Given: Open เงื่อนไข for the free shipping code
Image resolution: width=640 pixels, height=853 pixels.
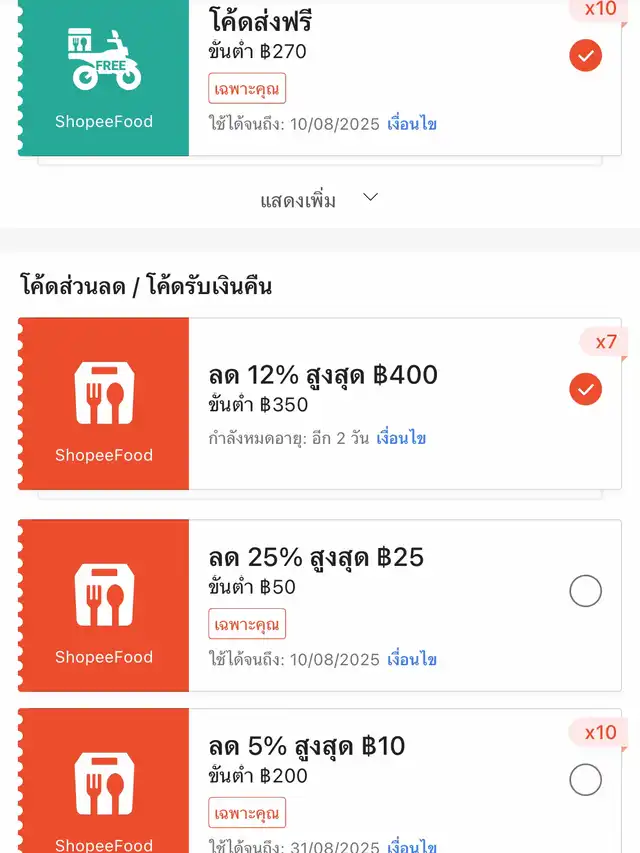Looking at the screenshot, I should point(412,125).
